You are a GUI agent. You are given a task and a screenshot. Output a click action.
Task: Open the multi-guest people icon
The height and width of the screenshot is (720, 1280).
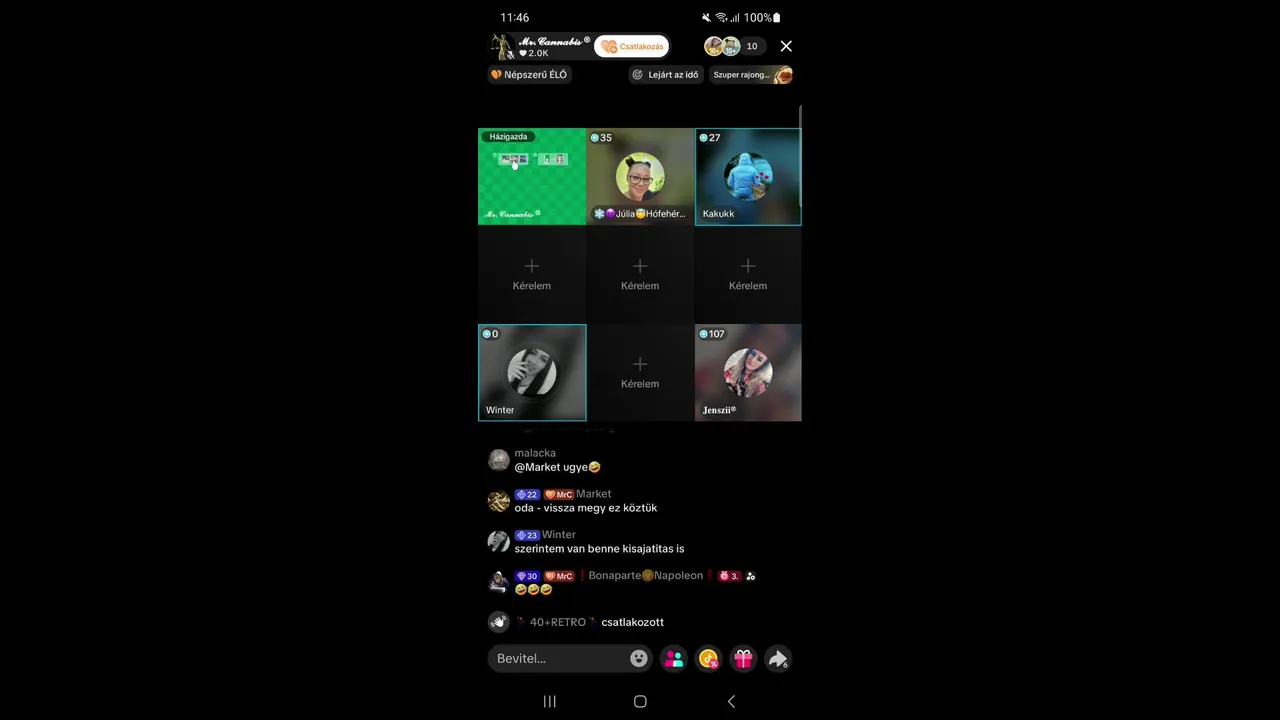(674, 658)
